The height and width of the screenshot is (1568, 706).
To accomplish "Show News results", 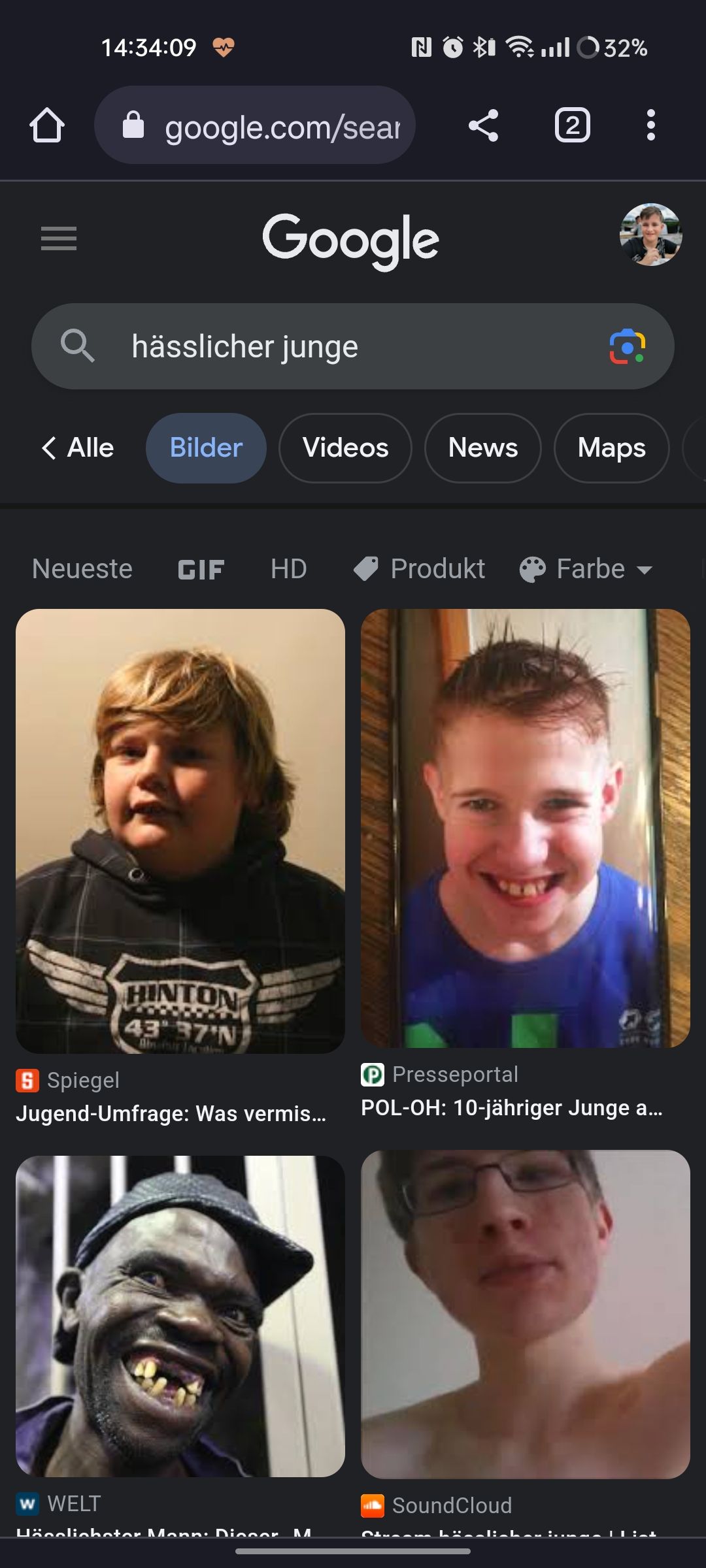I will point(482,448).
